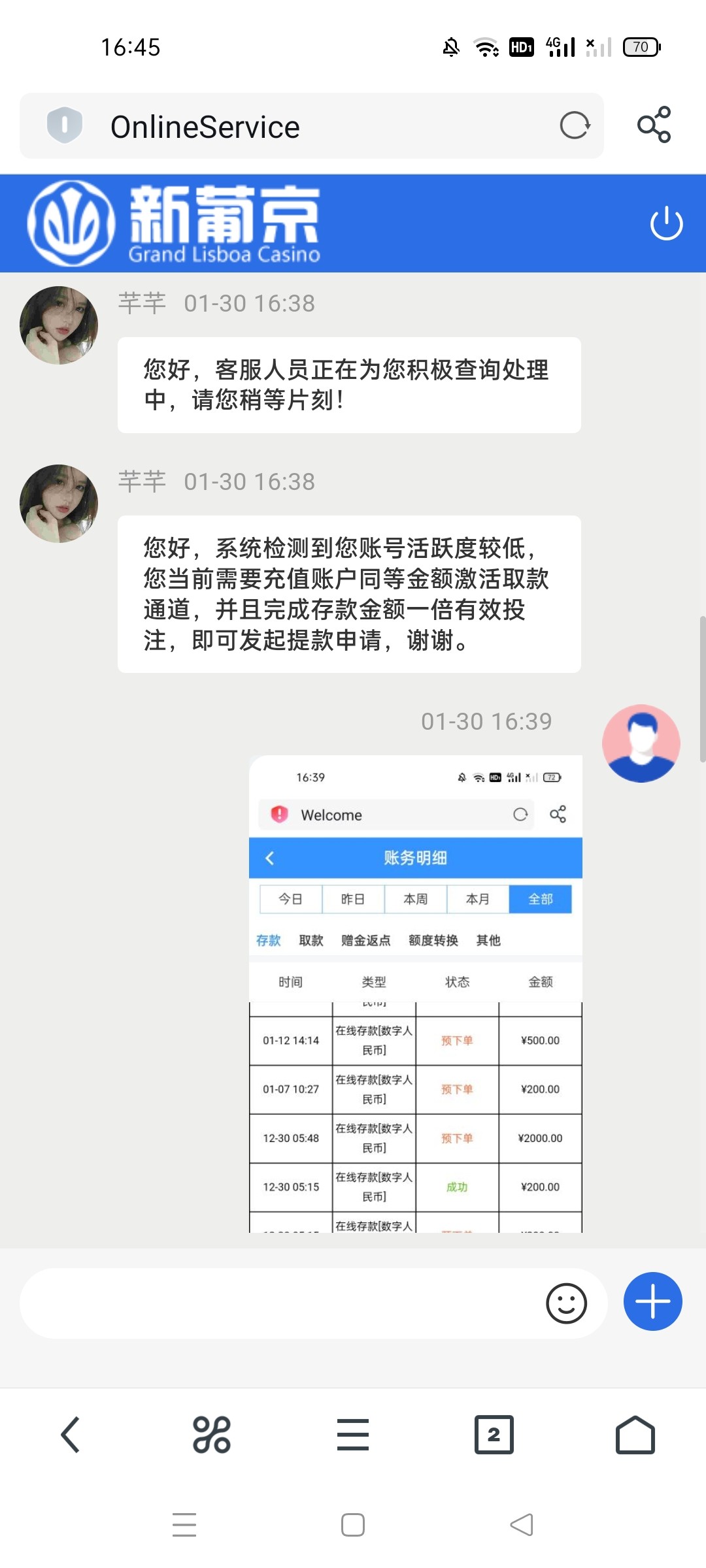Open recent apps from navigation bar
The height and width of the screenshot is (1568, 706).
point(184,1525)
